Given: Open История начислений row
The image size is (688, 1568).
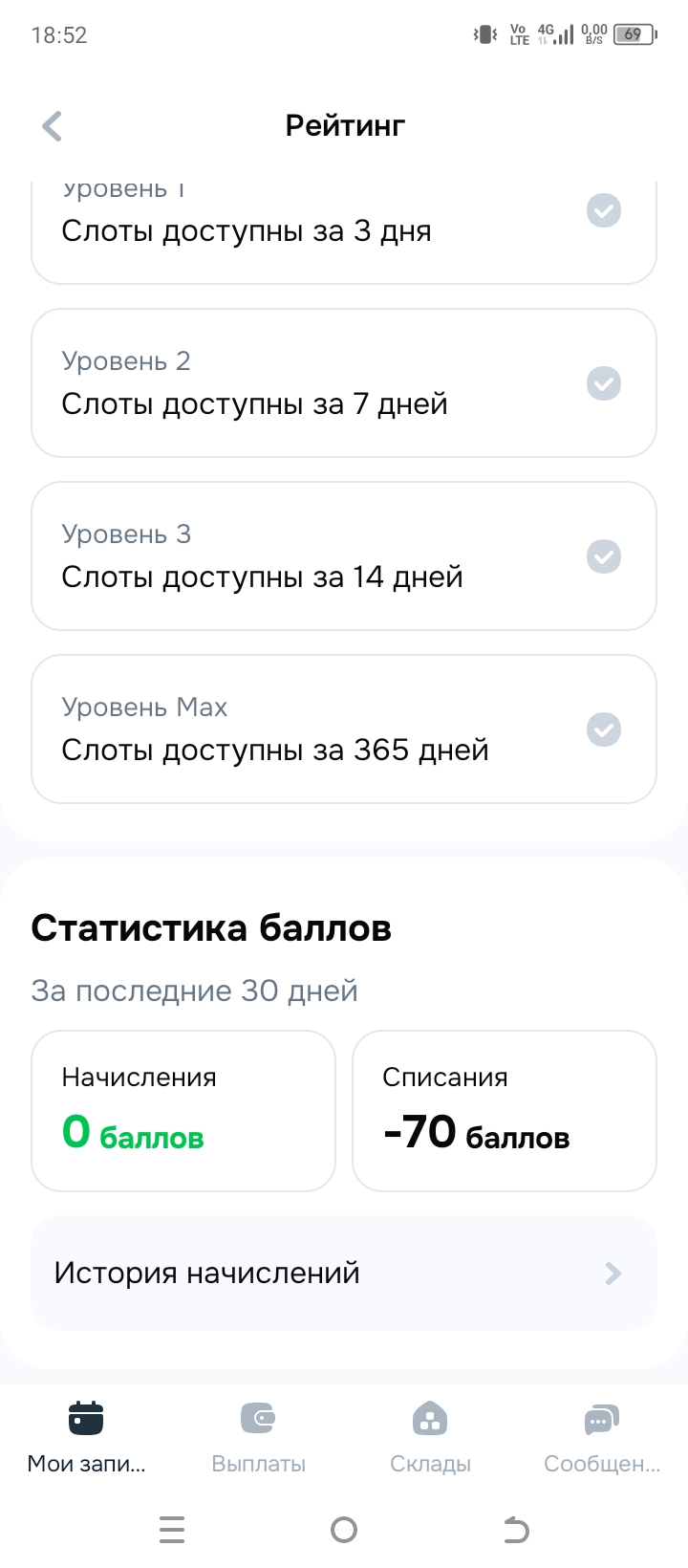Looking at the screenshot, I should (x=344, y=1273).
